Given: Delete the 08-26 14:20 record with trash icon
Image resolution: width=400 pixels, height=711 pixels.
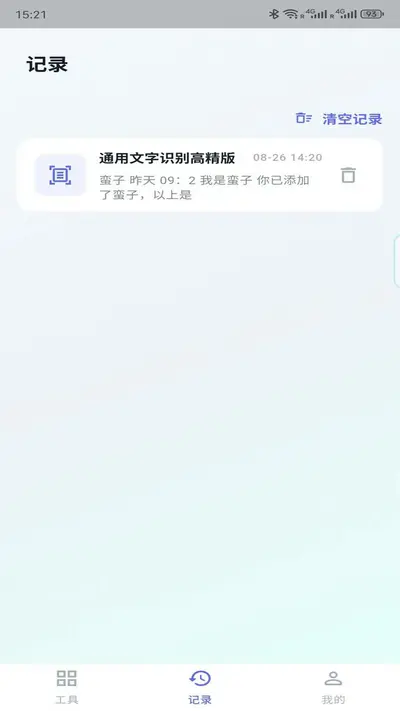Looking at the screenshot, I should (348, 175).
